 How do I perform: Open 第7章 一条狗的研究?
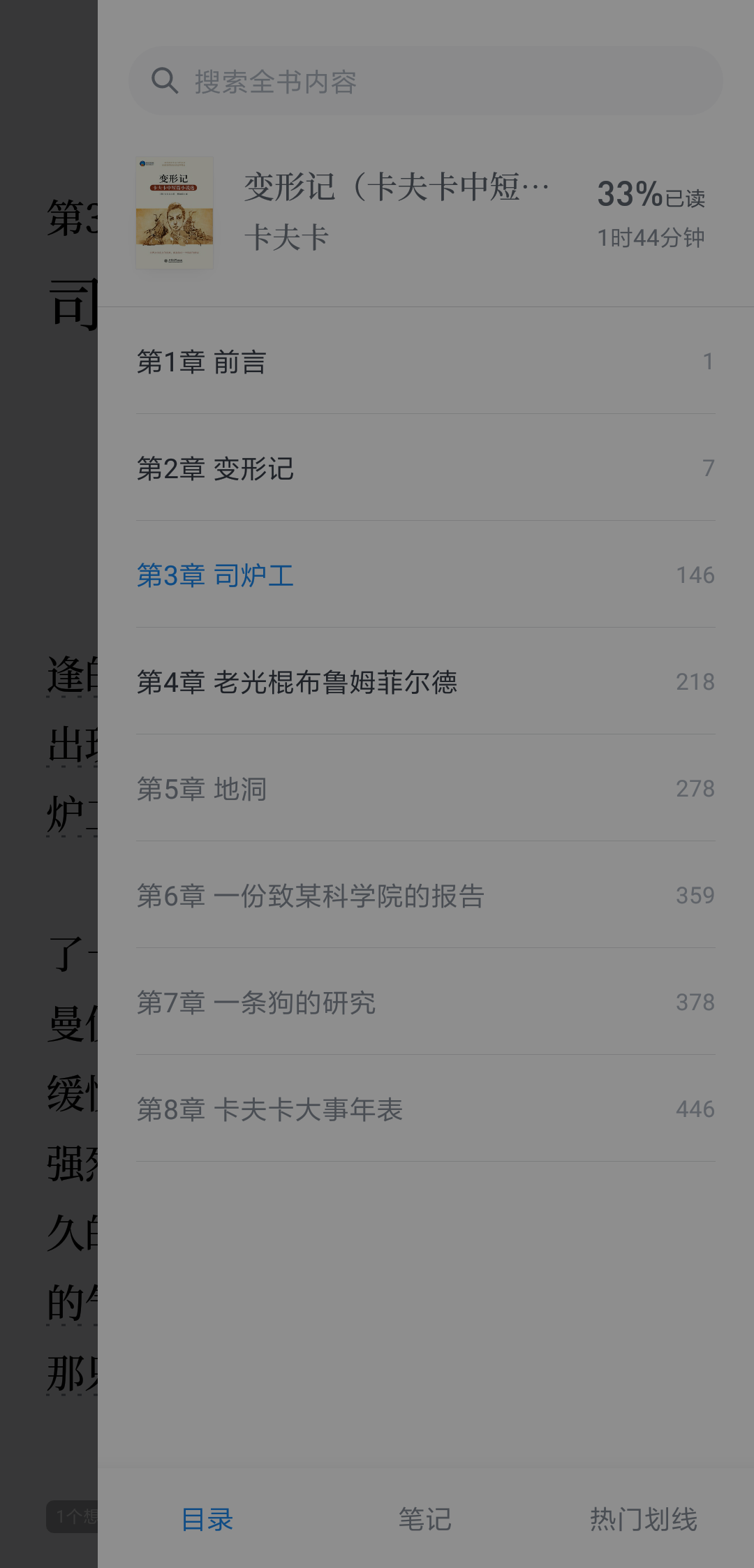pyautogui.click(x=424, y=1003)
